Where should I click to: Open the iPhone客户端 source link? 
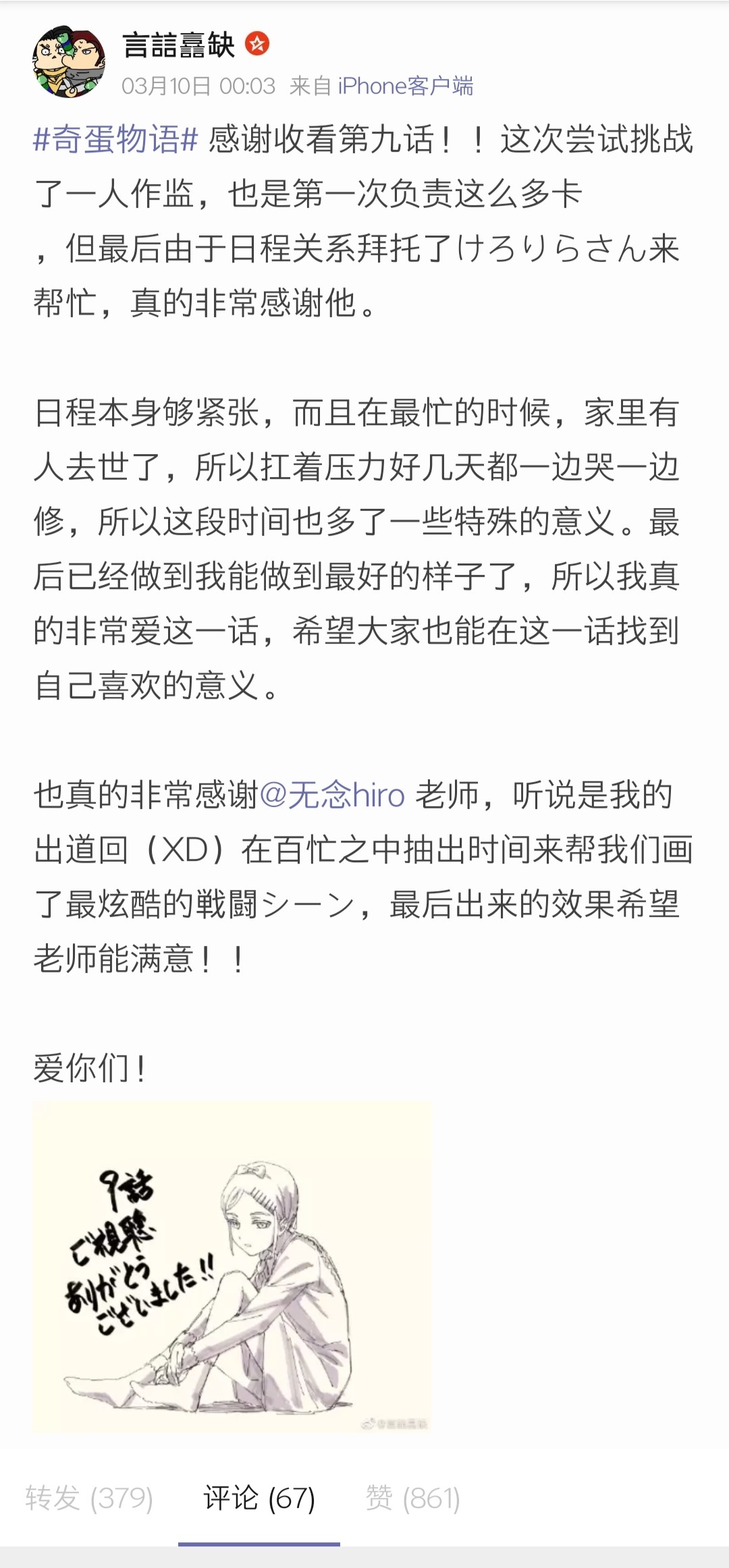pyautogui.click(x=405, y=86)
